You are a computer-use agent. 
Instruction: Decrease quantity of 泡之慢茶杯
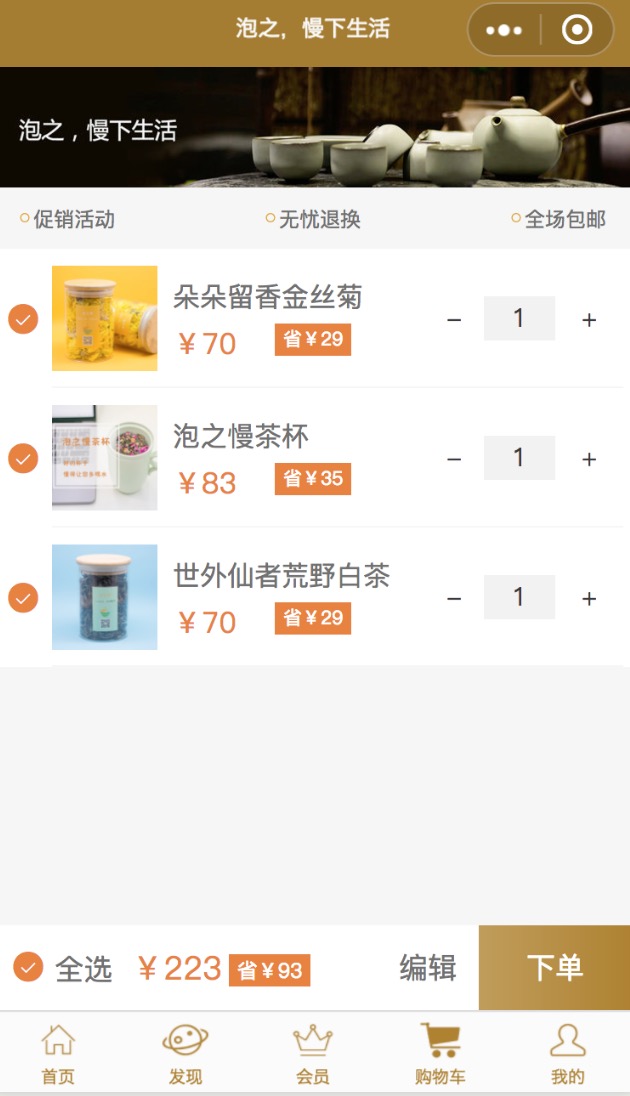coord(454,459)
